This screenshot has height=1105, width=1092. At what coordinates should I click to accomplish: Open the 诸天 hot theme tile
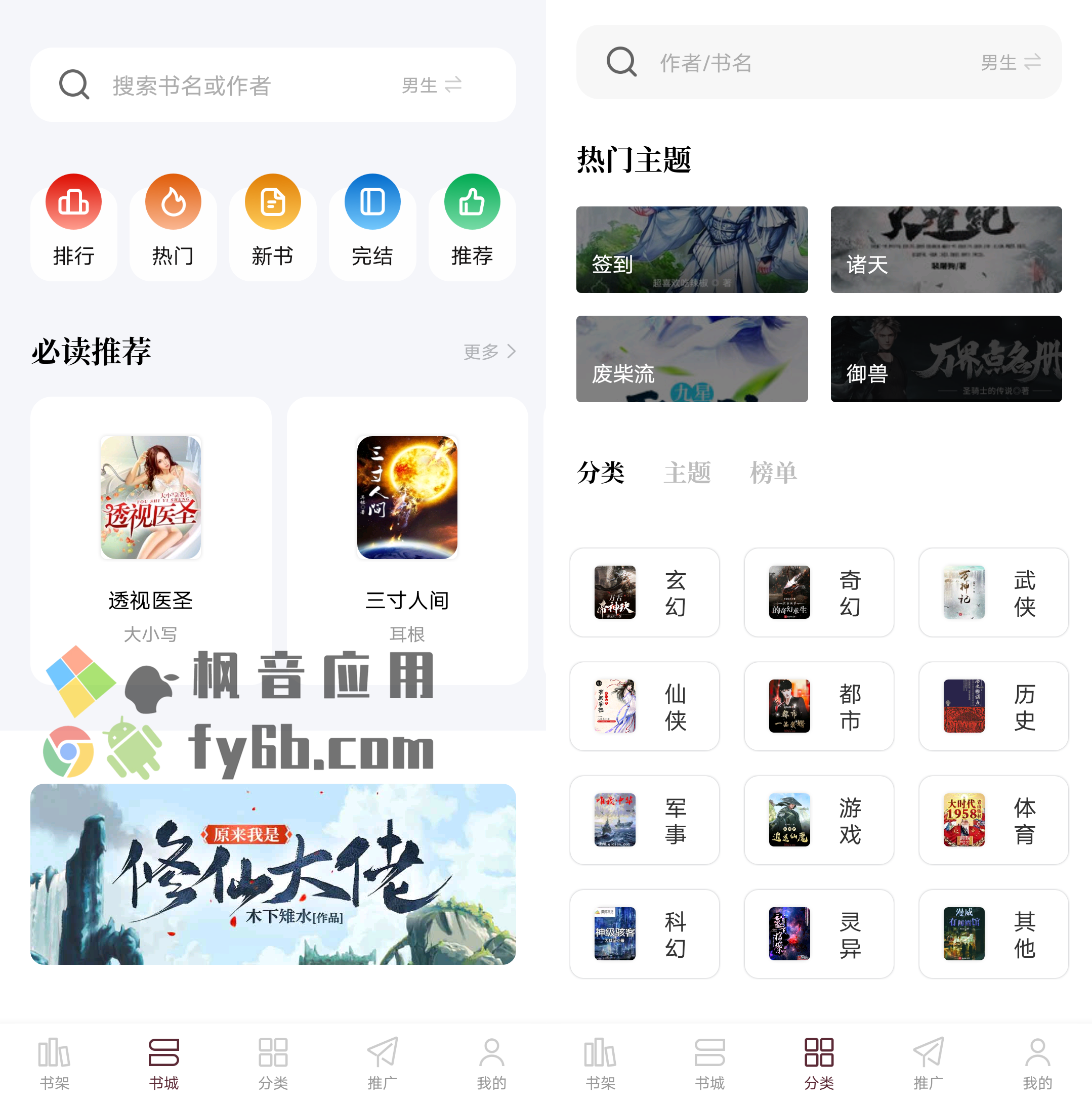[x=946, y=249]
